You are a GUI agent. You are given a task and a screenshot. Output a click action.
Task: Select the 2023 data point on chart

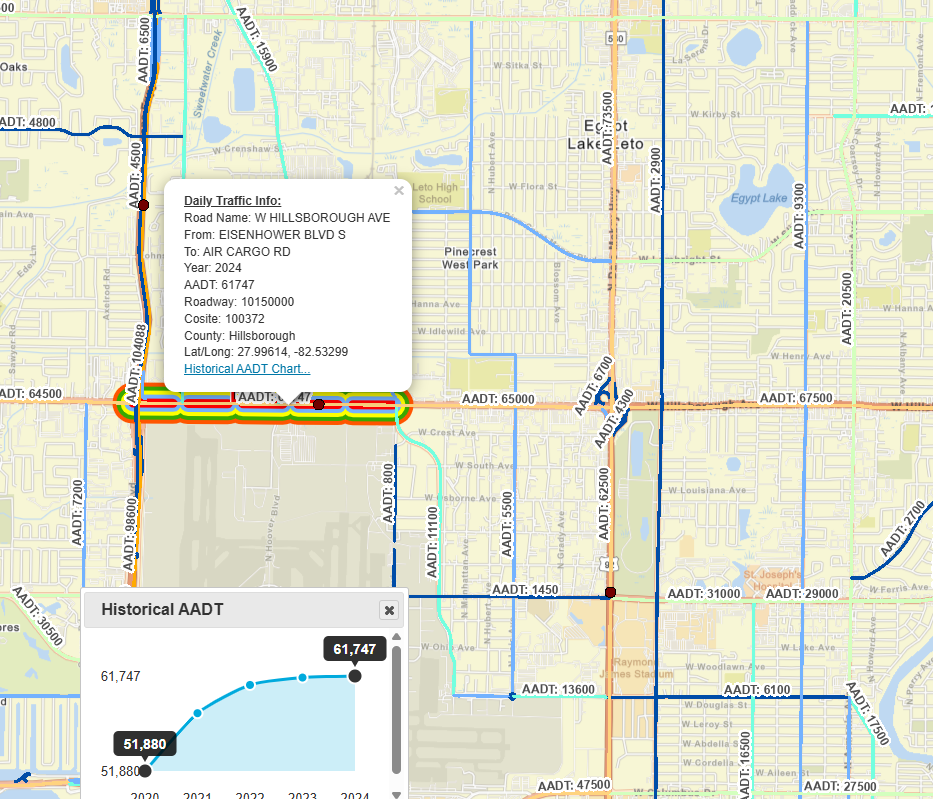click(302, 678)
